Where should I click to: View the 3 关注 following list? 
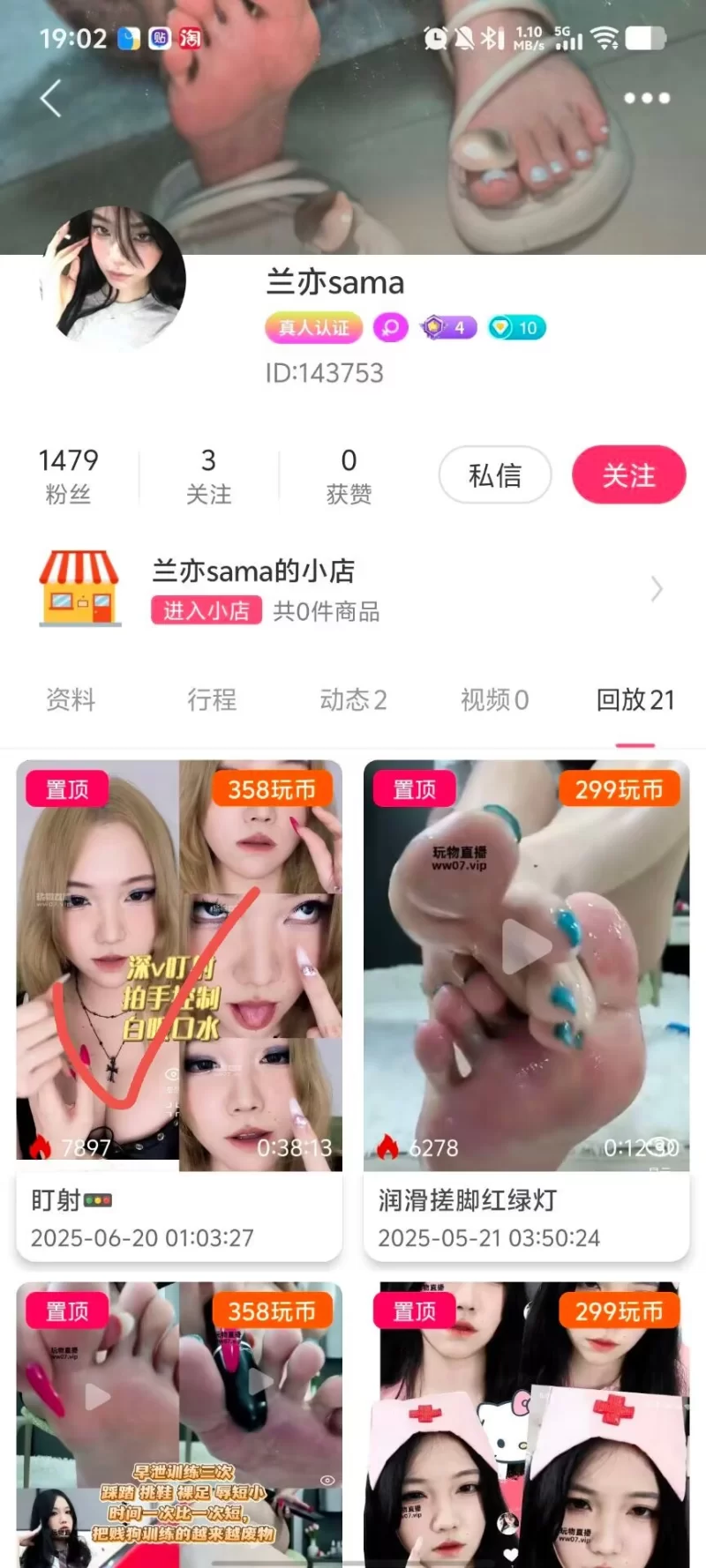tap(208, 475)
